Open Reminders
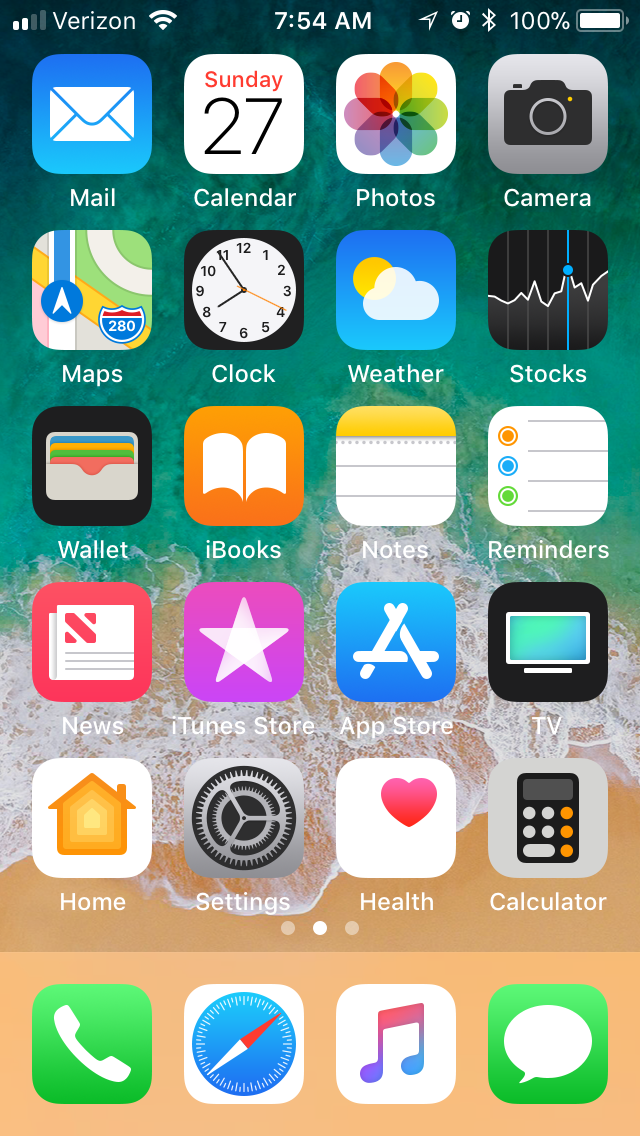The height and width of the screenshot is (1136, 640). click(548, 466)
